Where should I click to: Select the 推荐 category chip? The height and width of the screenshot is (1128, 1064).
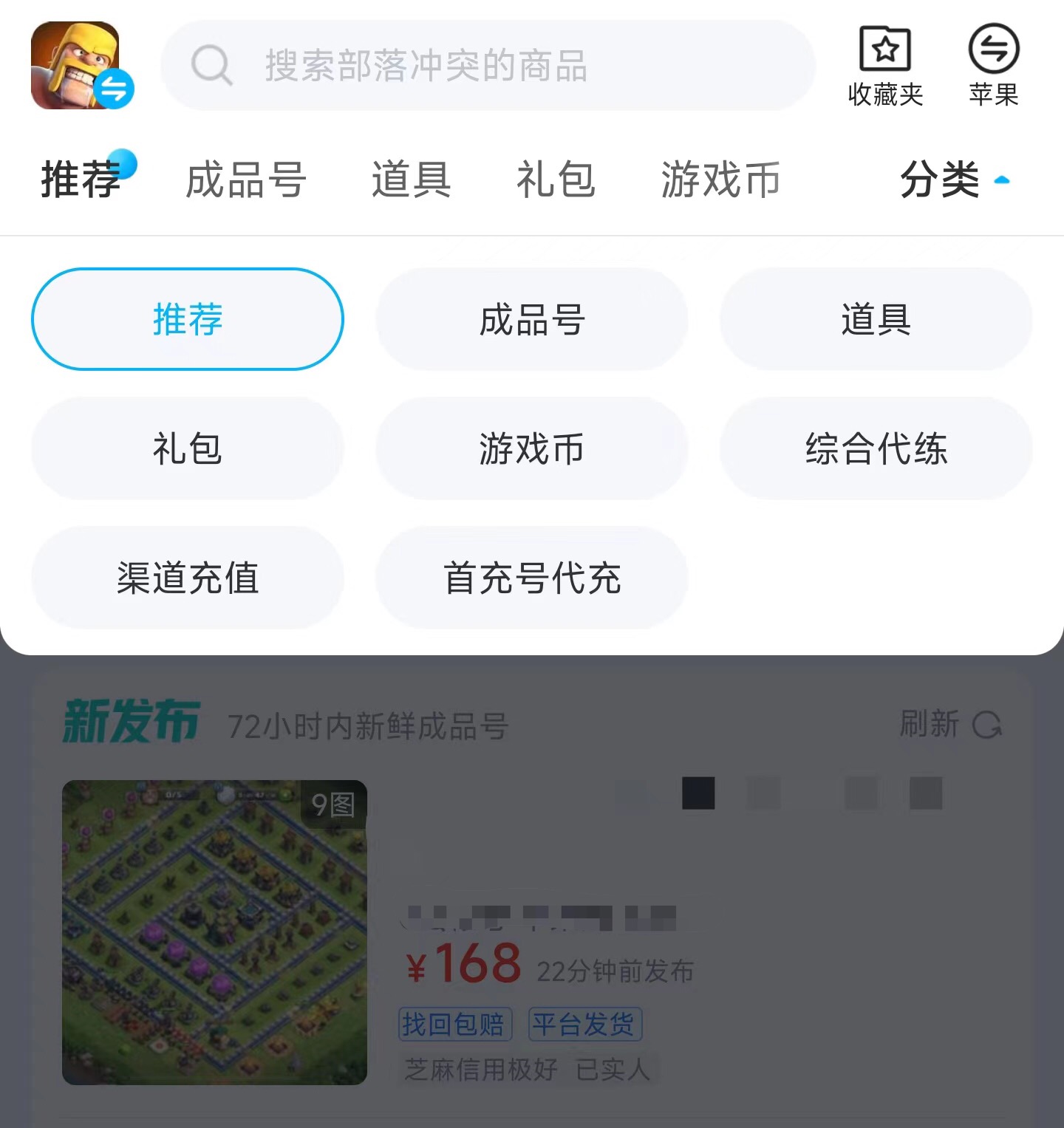[x=188, y=319]
